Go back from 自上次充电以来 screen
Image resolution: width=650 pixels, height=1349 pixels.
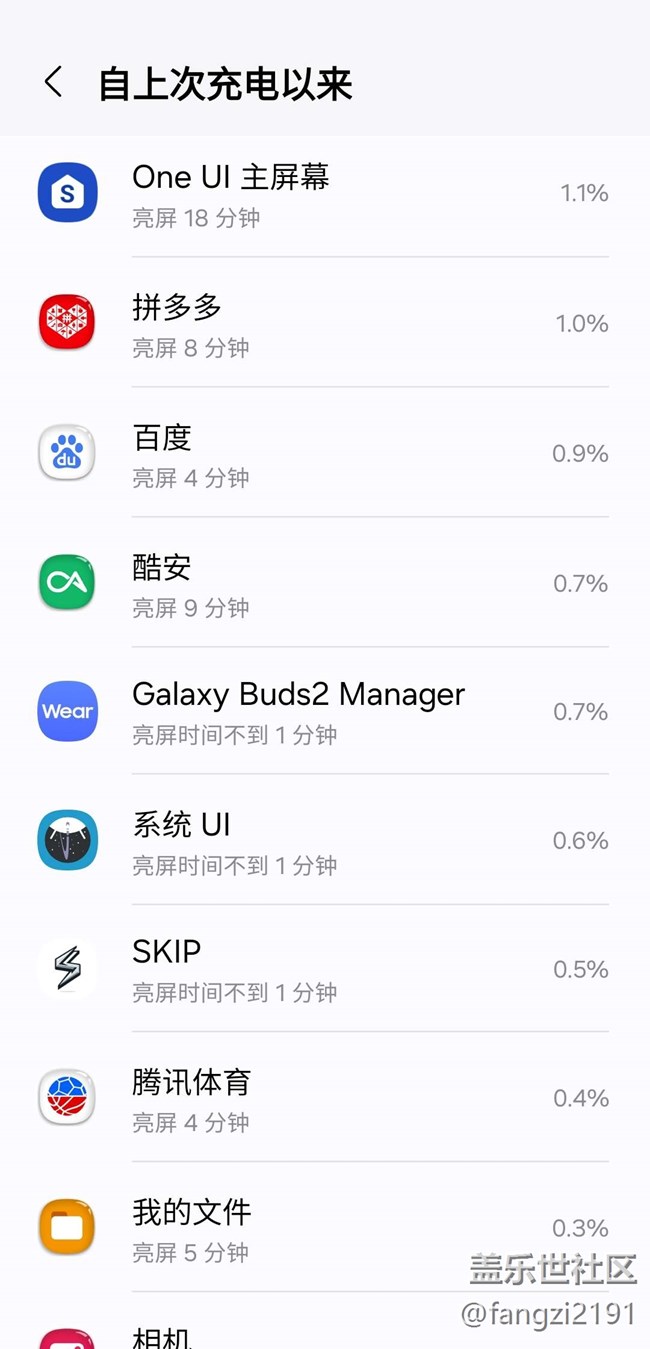point(54,83)
